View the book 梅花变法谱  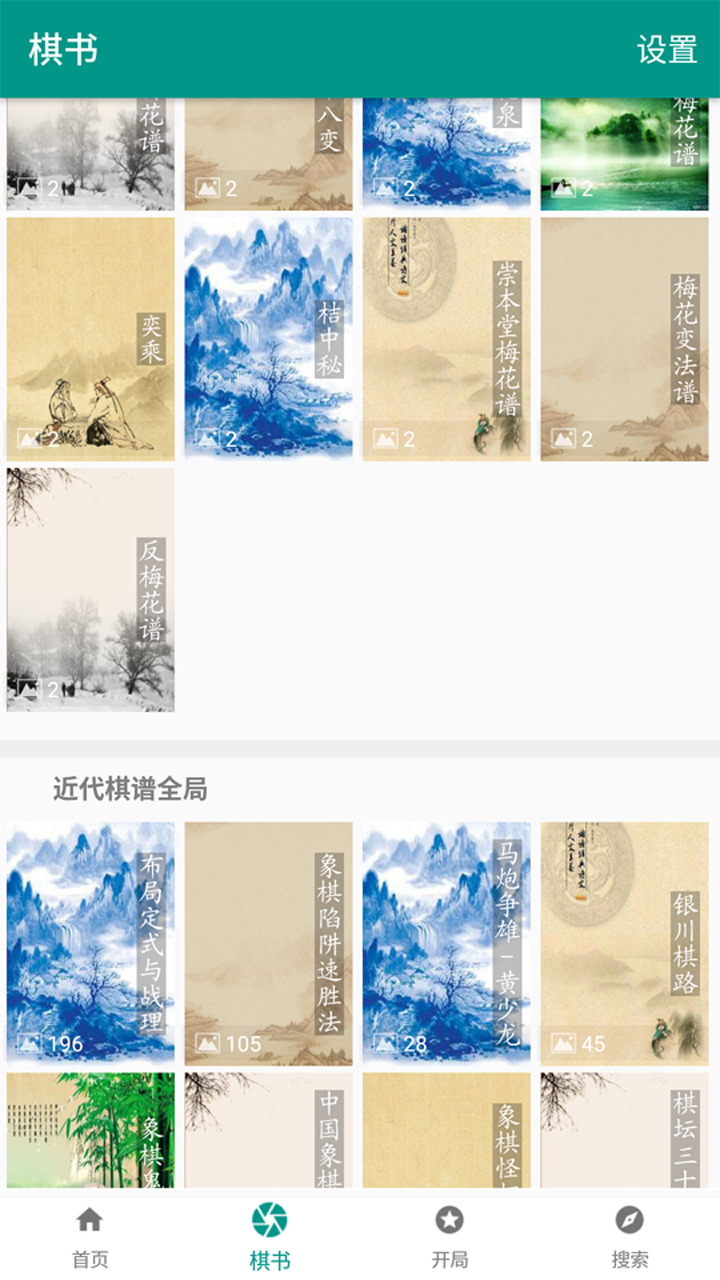(x=624, y=339)
